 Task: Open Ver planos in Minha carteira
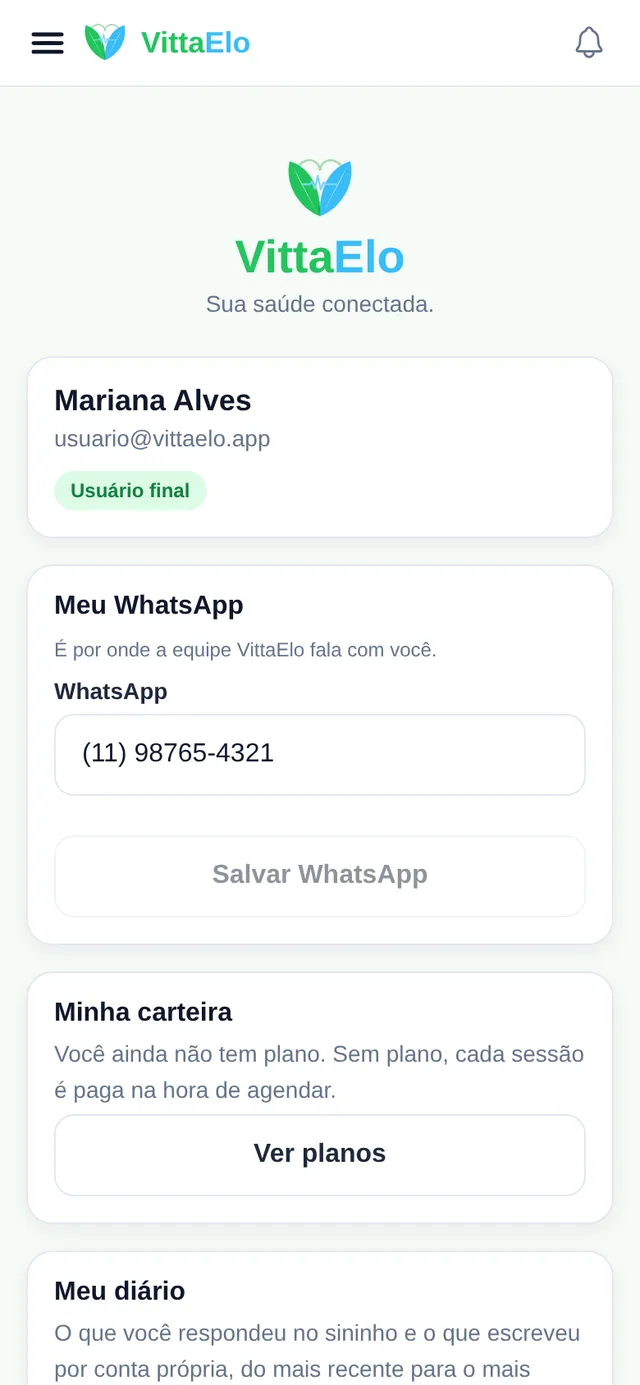320,1155
